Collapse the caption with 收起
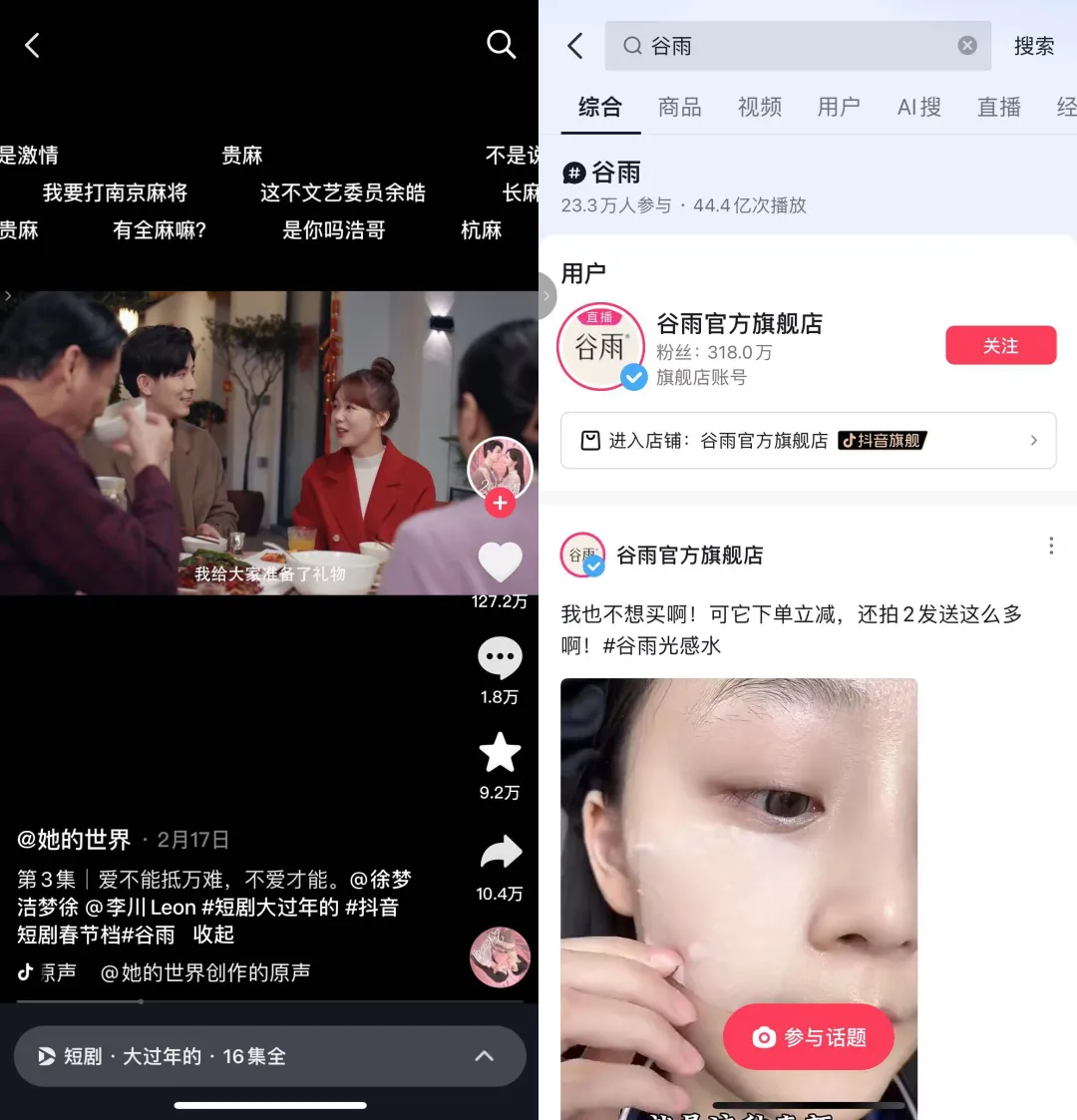Screen dimensions: 1077x1120 coord(213,934)
